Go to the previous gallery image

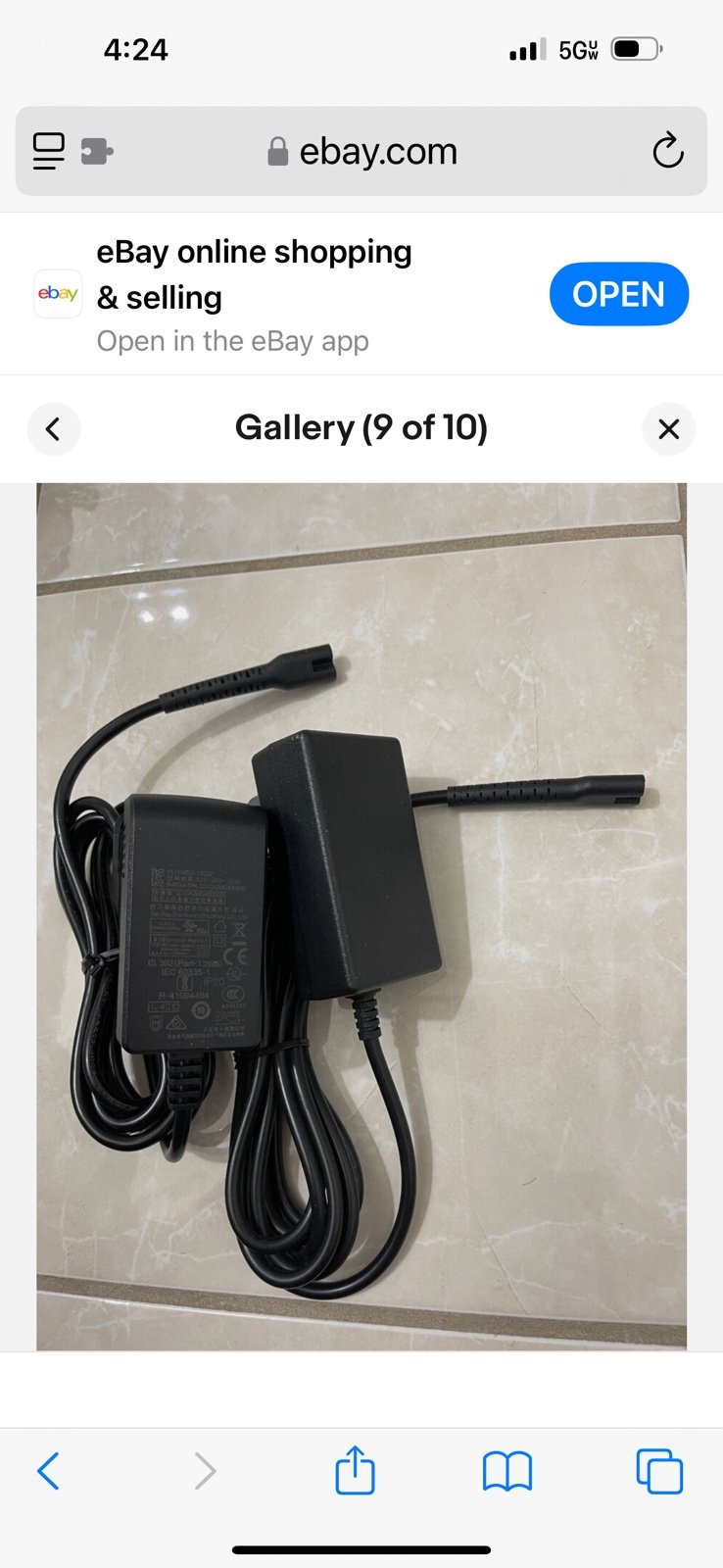click(x=53, y=428)
